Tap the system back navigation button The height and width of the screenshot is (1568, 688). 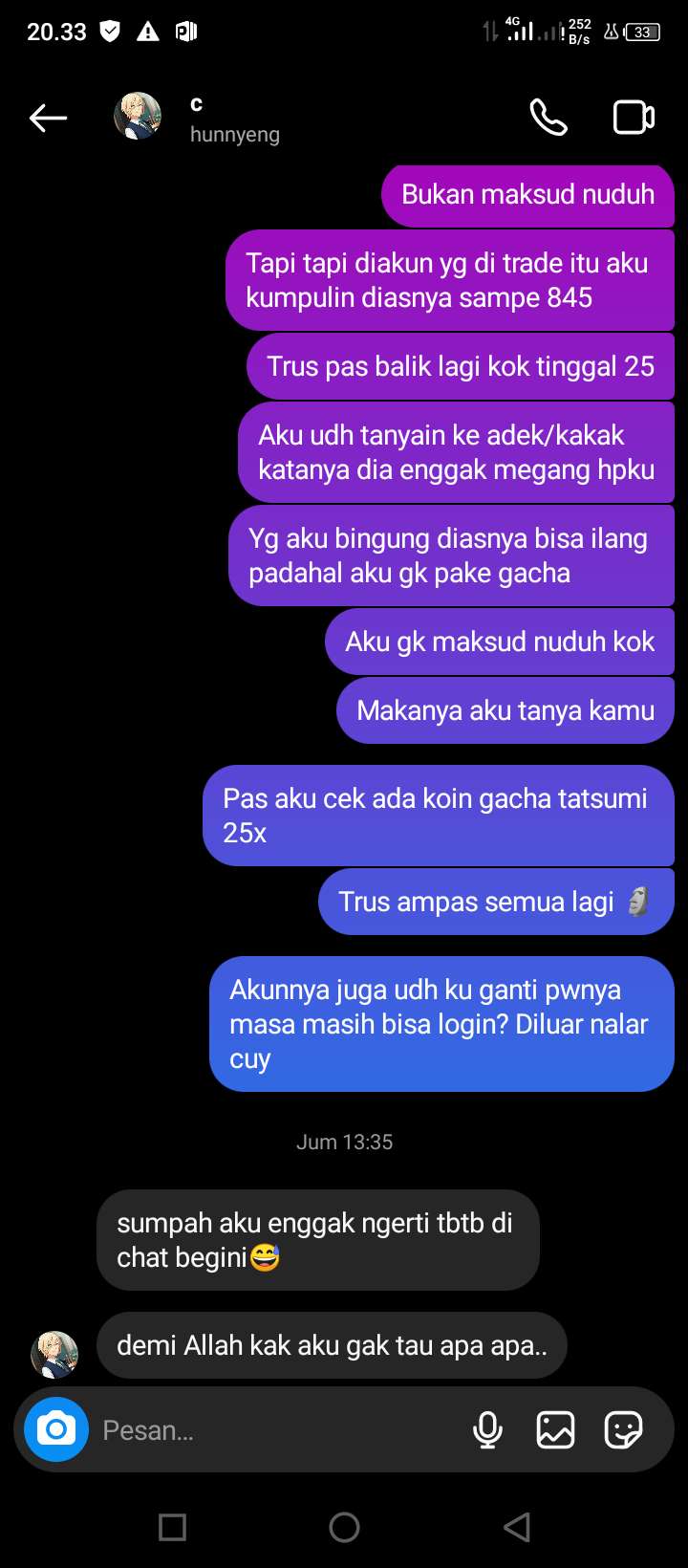(x=517, y=1527)
